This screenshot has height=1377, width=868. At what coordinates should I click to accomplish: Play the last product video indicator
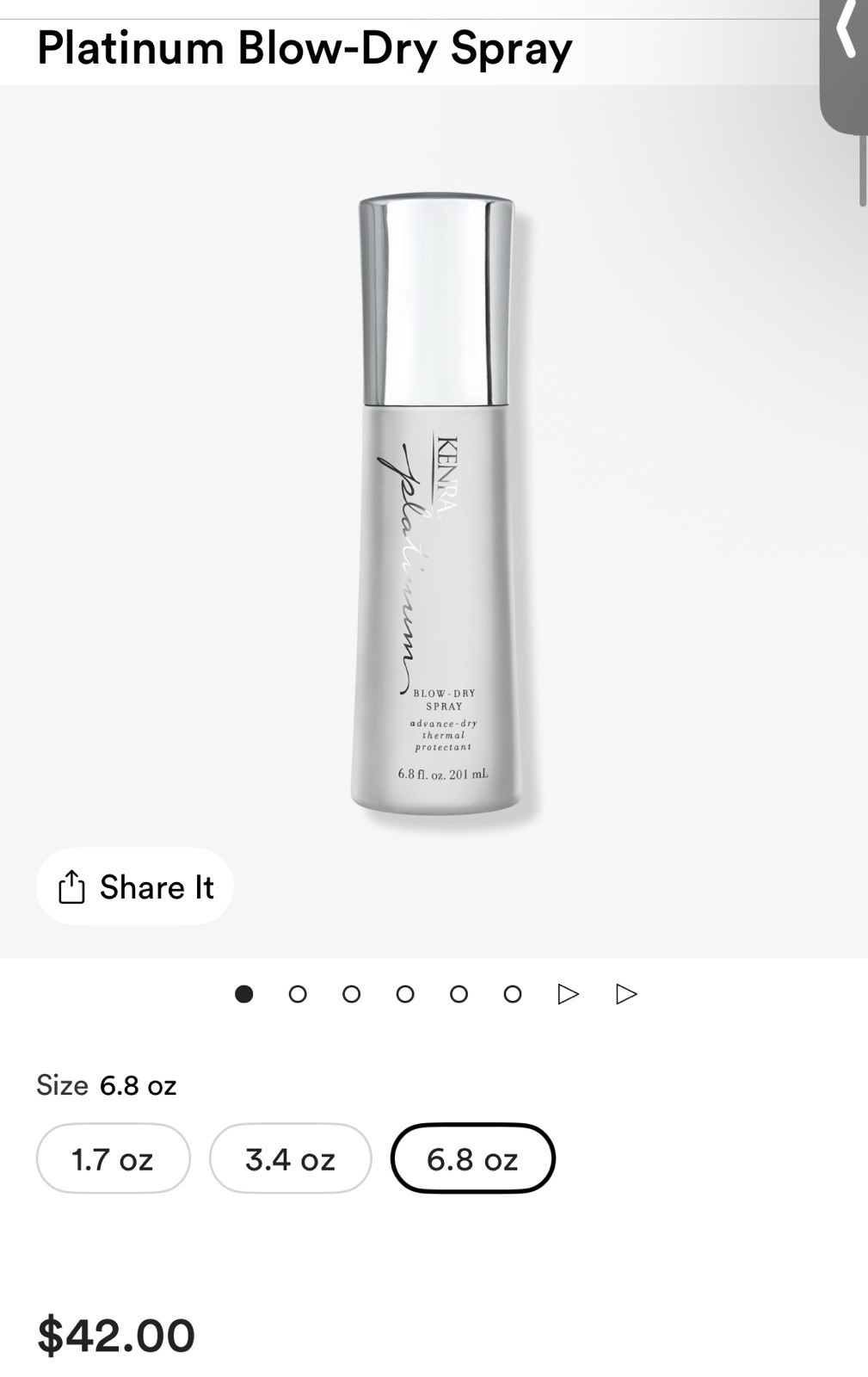[626, 994]
